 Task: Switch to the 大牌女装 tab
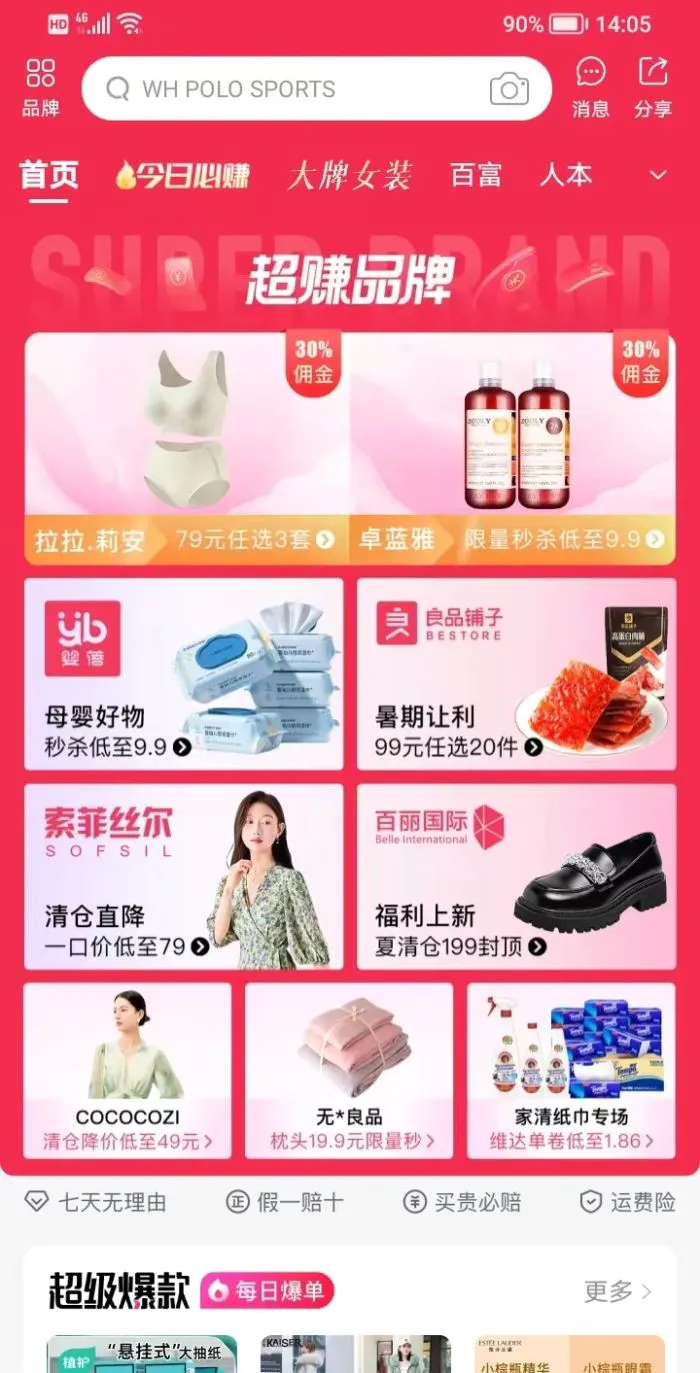tap(349, 176)
